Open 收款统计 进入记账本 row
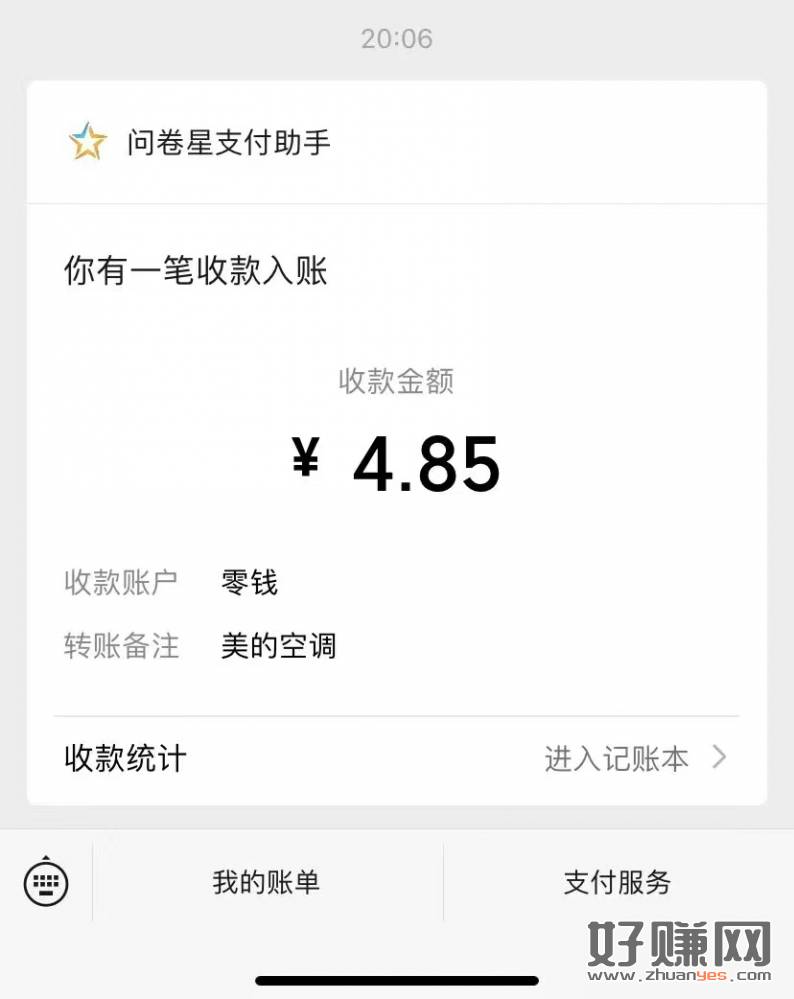 [x=396, y=759]
